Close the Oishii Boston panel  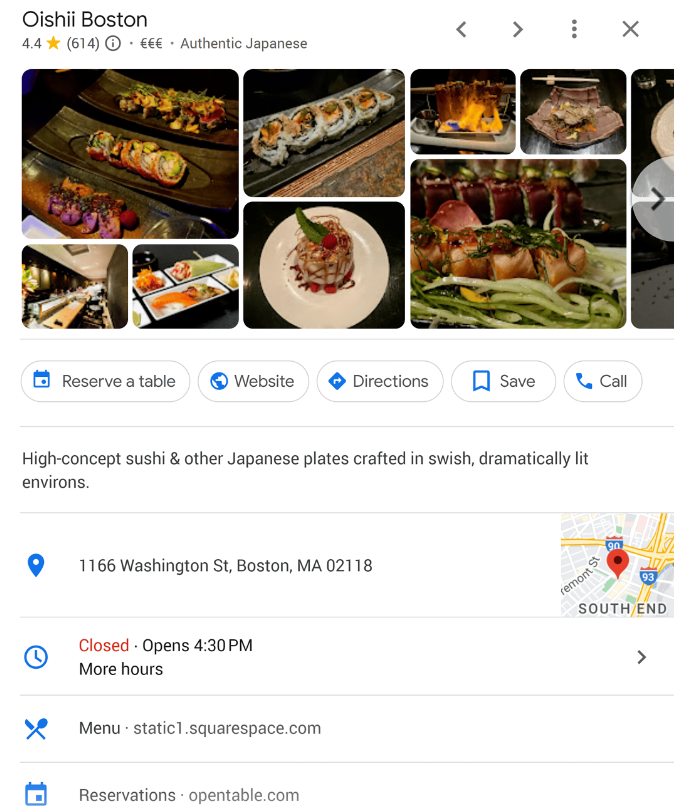630,29
